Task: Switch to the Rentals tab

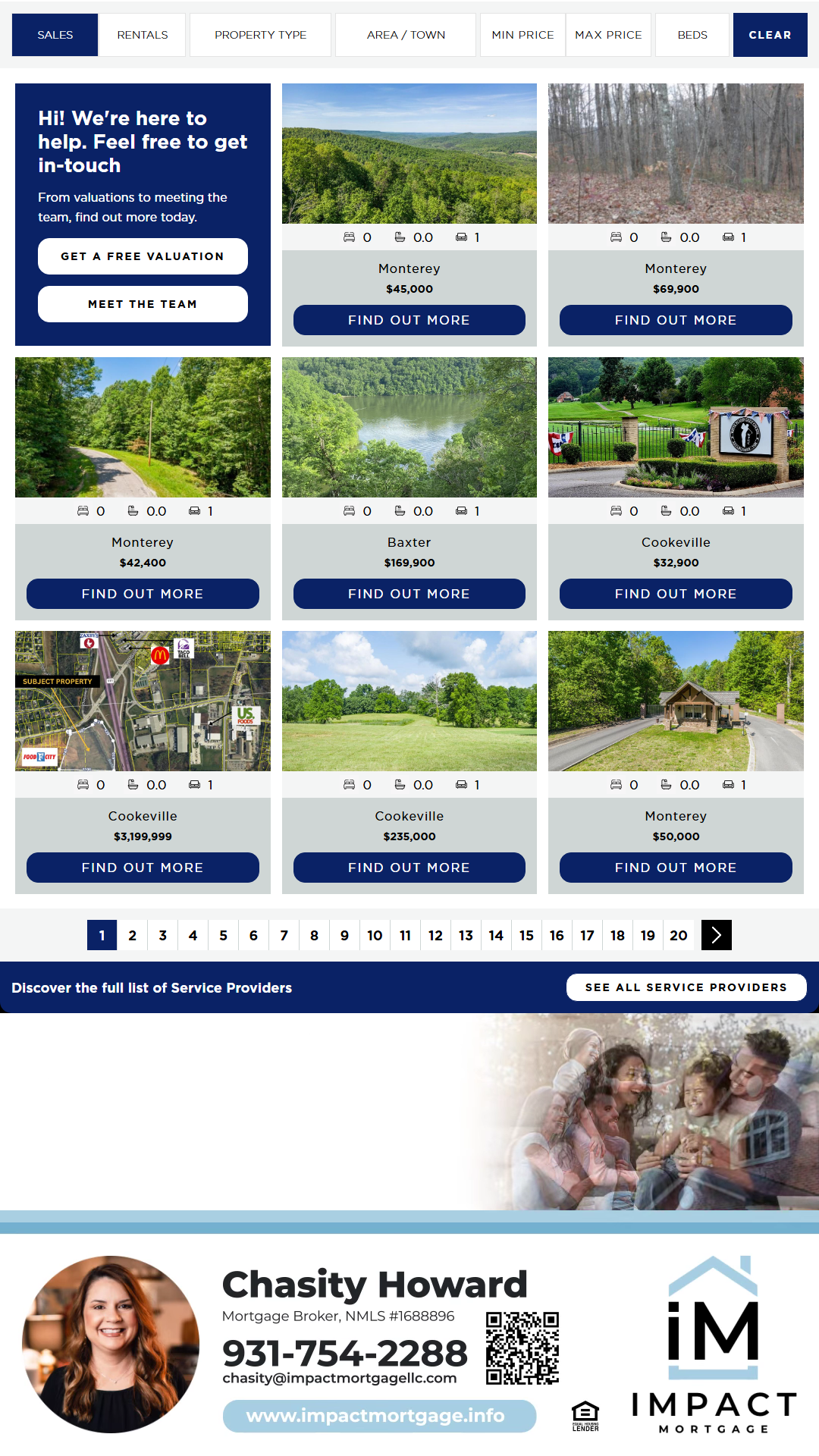Action: [x=143, y=35]
